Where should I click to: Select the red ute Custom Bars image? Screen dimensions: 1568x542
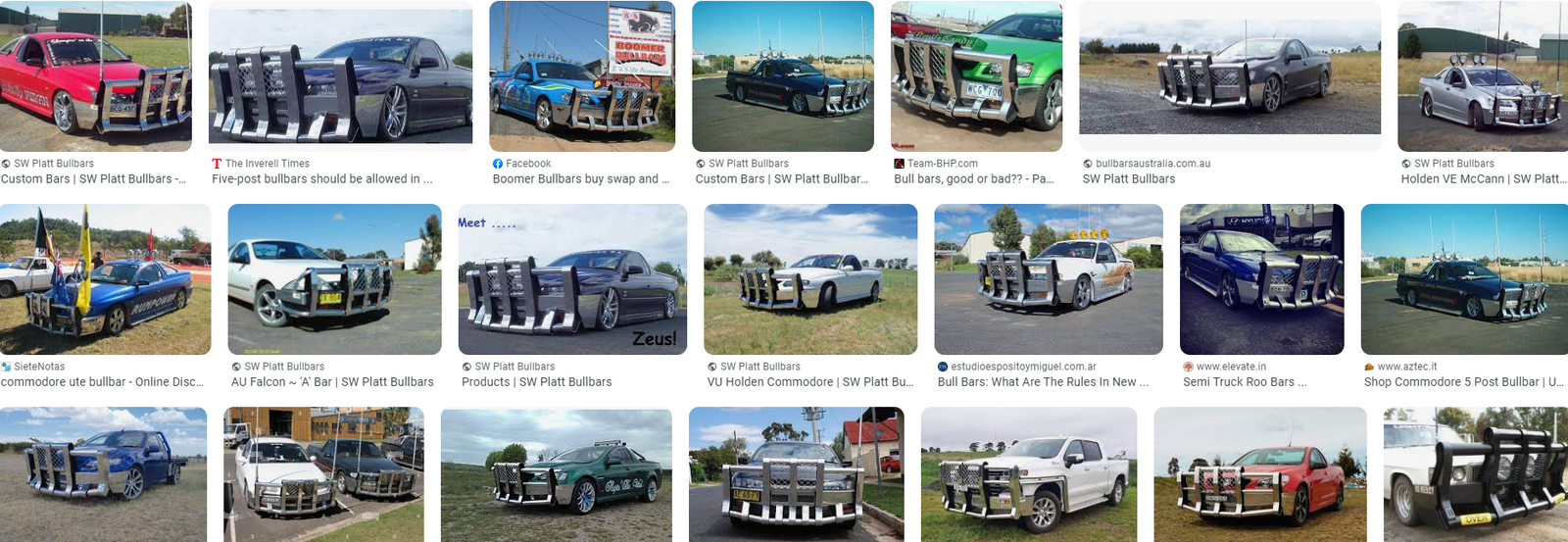pos(95,76)
